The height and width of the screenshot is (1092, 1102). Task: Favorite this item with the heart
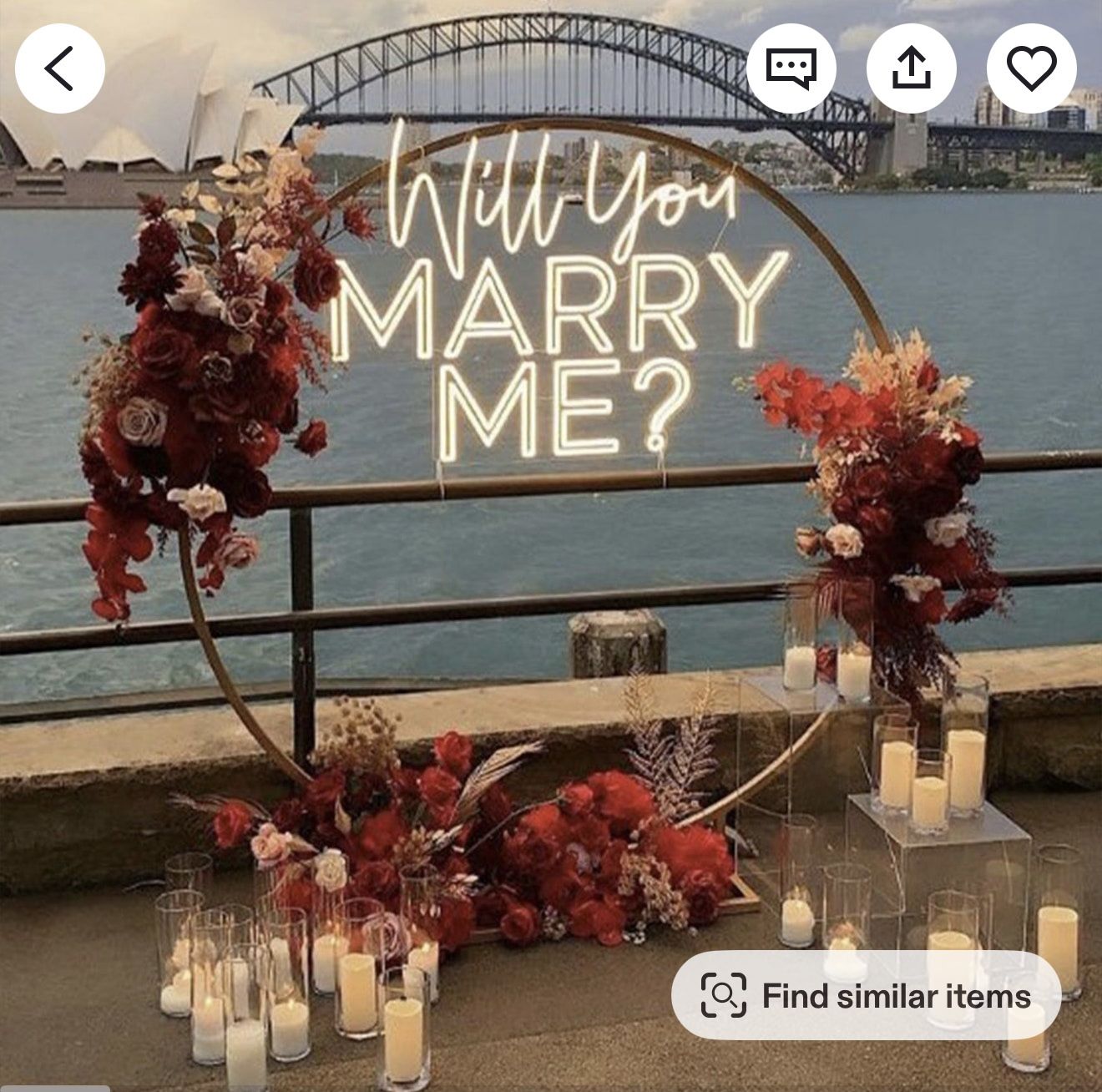coord(1032,68)
